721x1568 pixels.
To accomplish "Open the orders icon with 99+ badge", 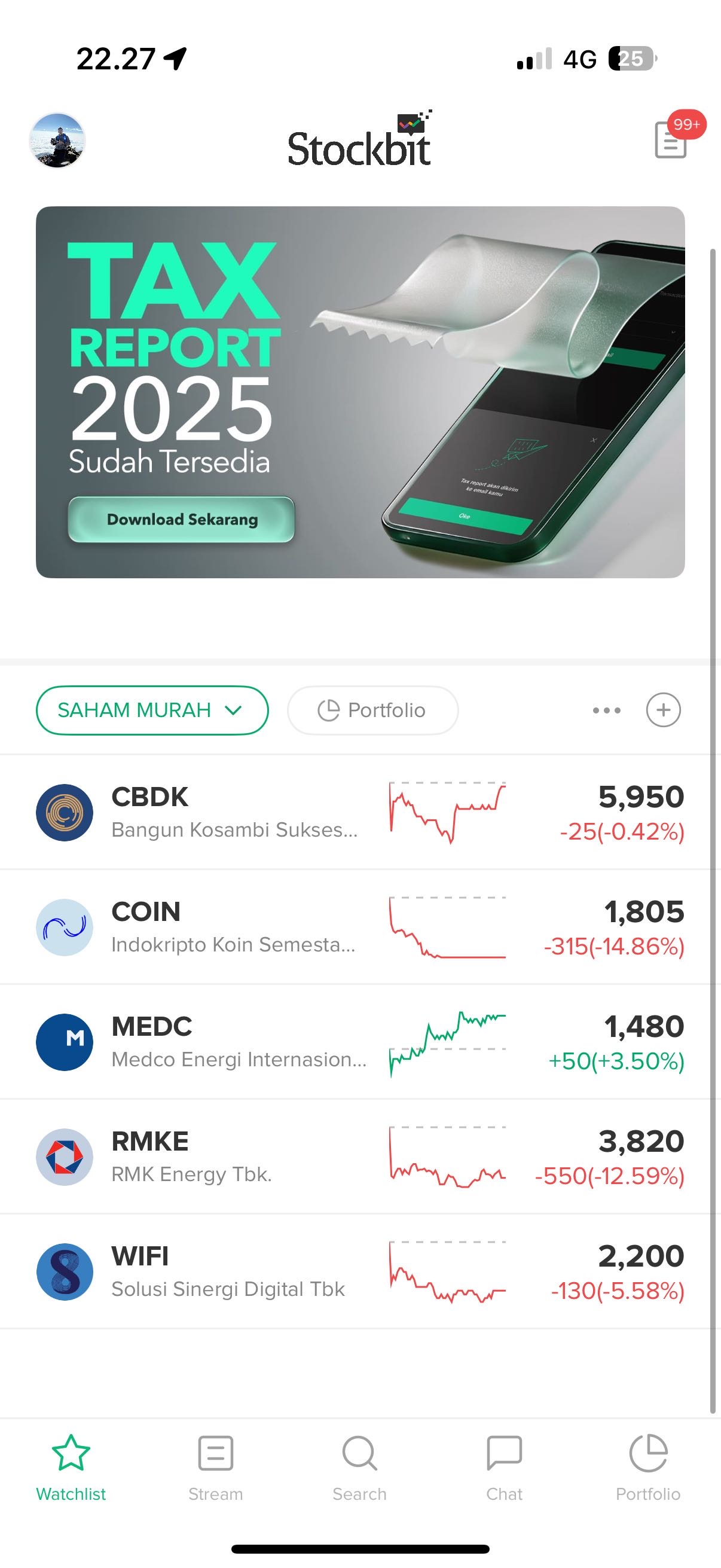I will (x=672, y=139).
